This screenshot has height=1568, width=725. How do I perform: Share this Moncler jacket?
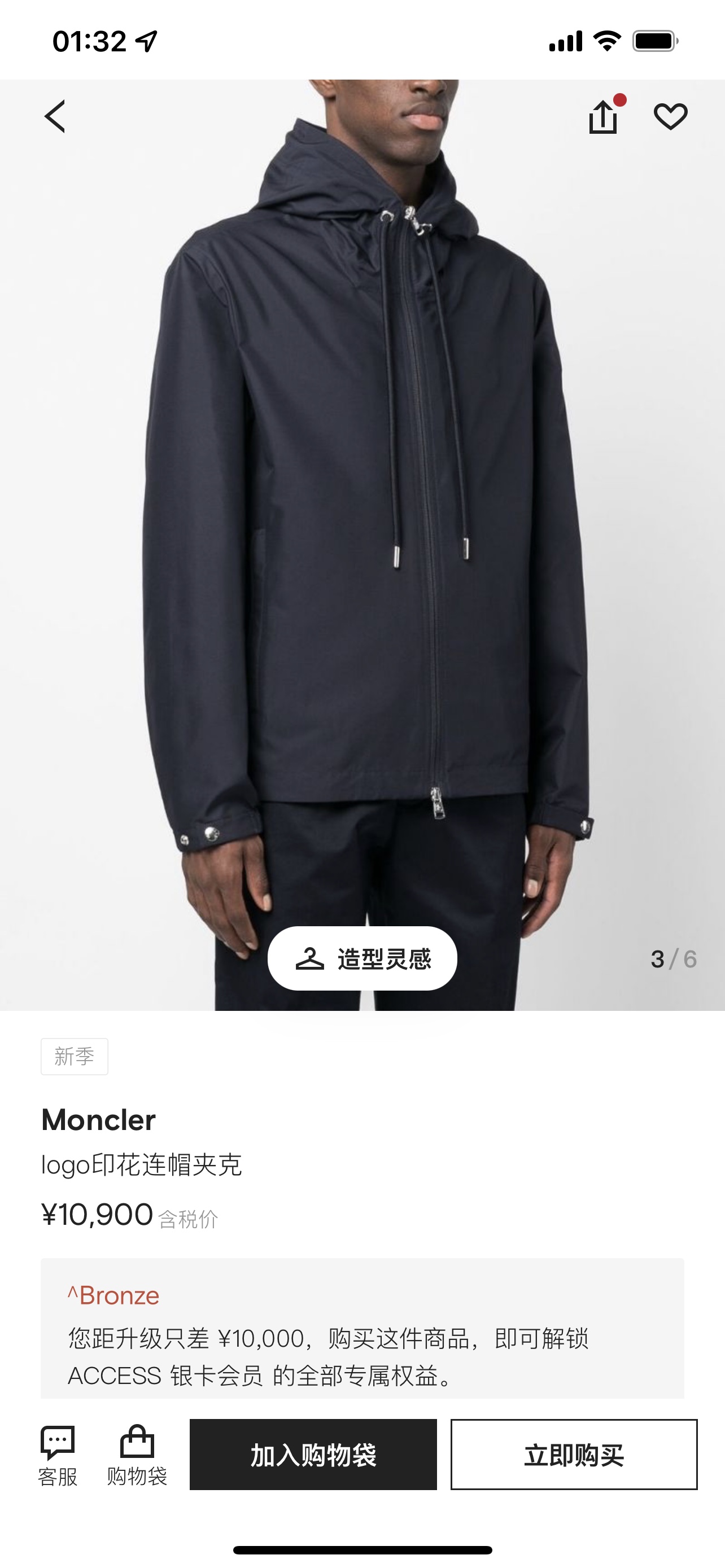point(602,117)
